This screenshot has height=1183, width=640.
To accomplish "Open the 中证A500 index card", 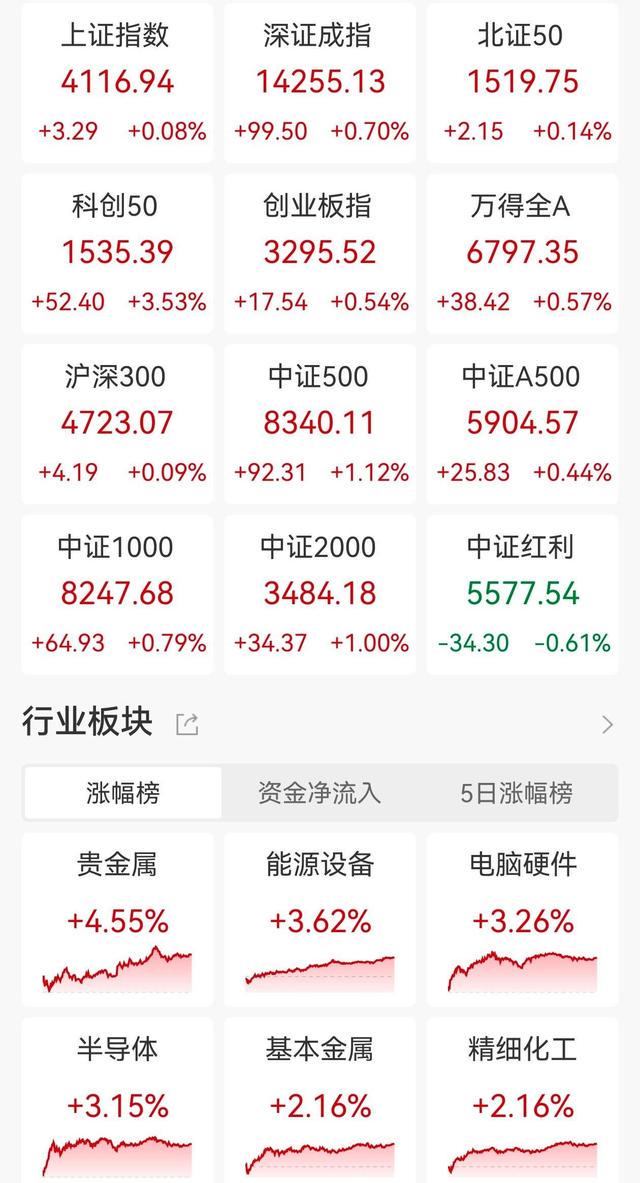I will coord(522,423).
